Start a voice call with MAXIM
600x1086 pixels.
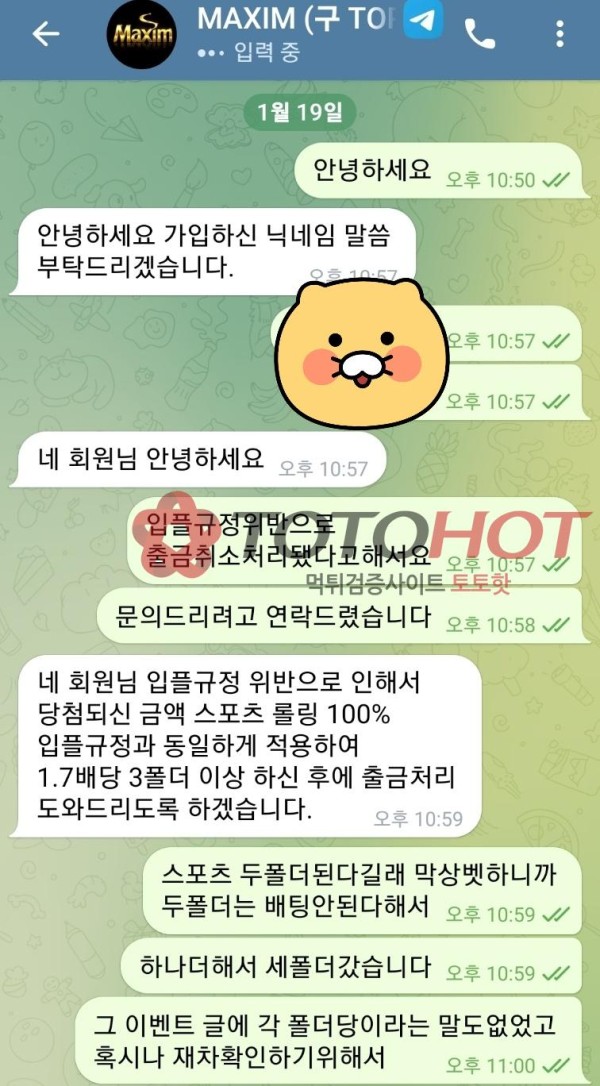tap(480, 34)
